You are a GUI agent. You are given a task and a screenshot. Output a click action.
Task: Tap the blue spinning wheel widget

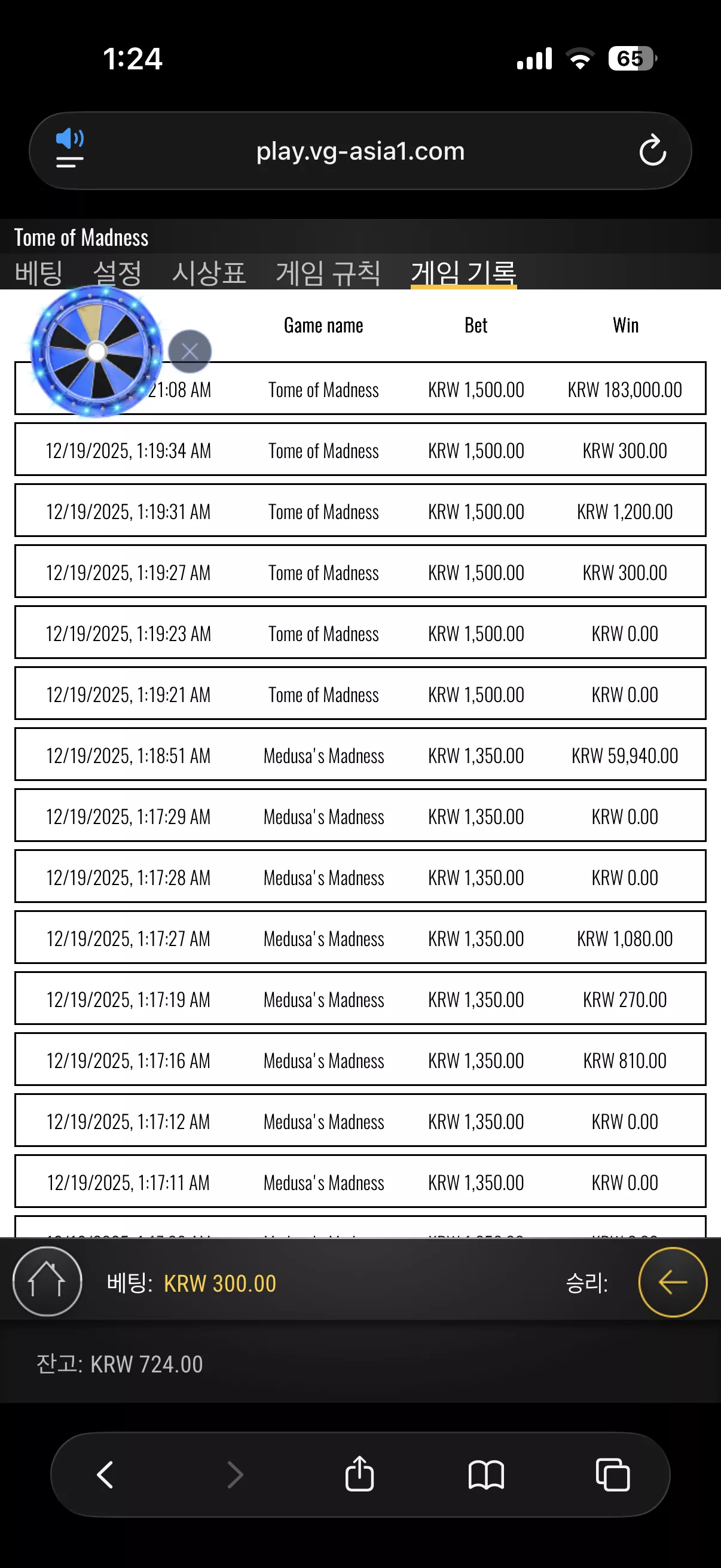click(x=96, y=351)
